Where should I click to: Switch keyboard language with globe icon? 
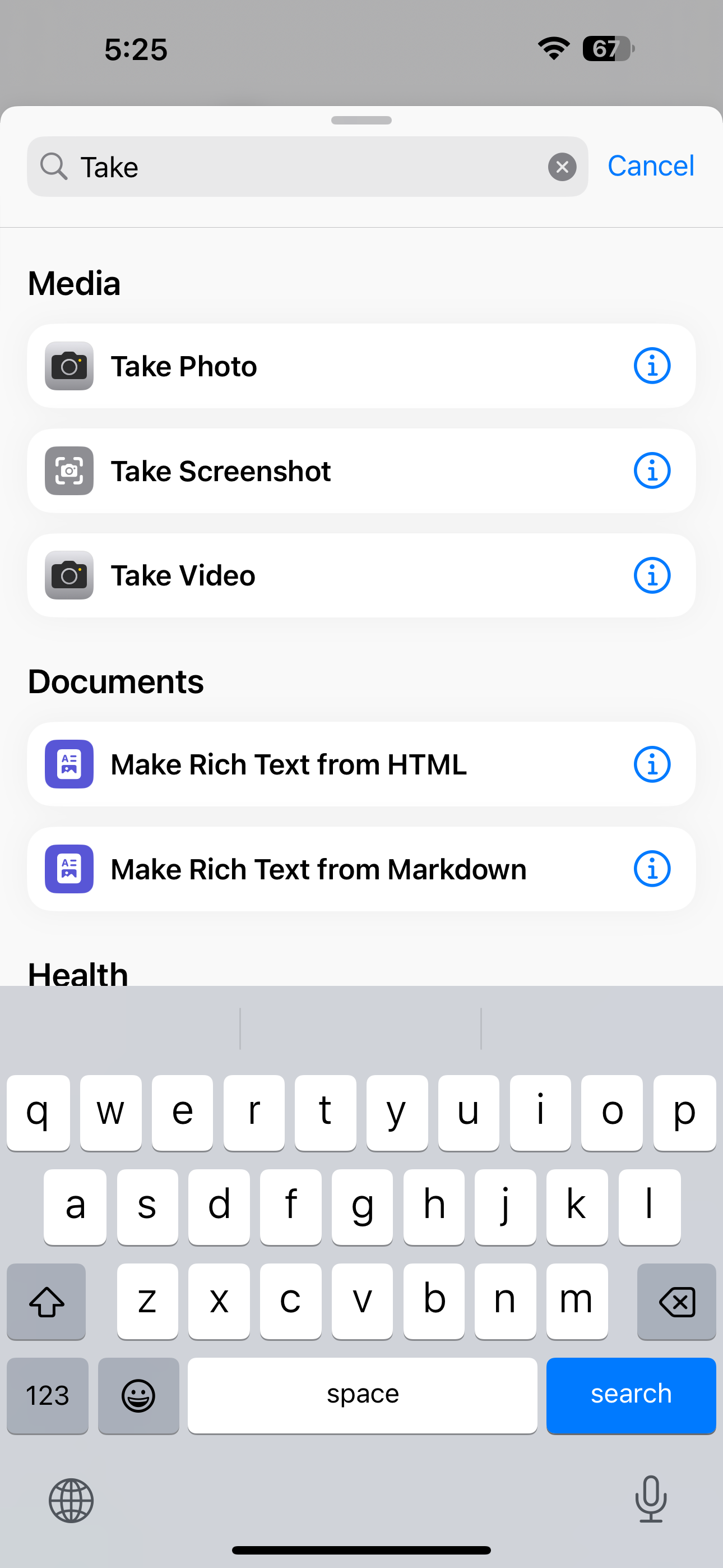pyautogui.click(x=71, y=1500)
